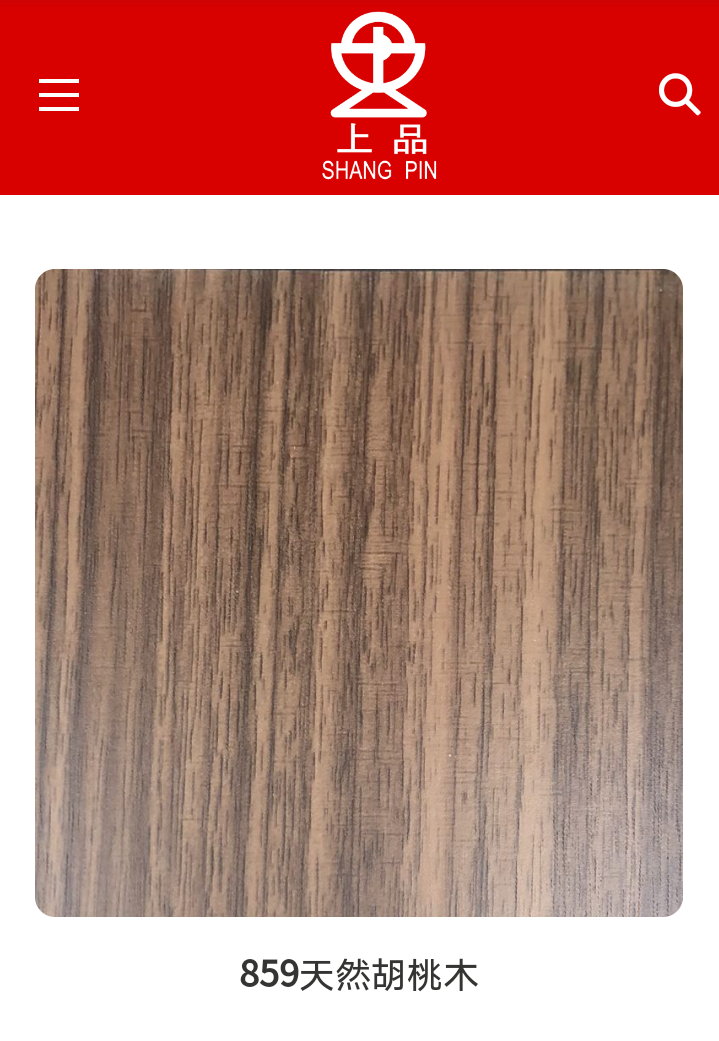Open the hamburger navigation menu
The height and width of the screenshot is (1041, 719).
[59, 95]
